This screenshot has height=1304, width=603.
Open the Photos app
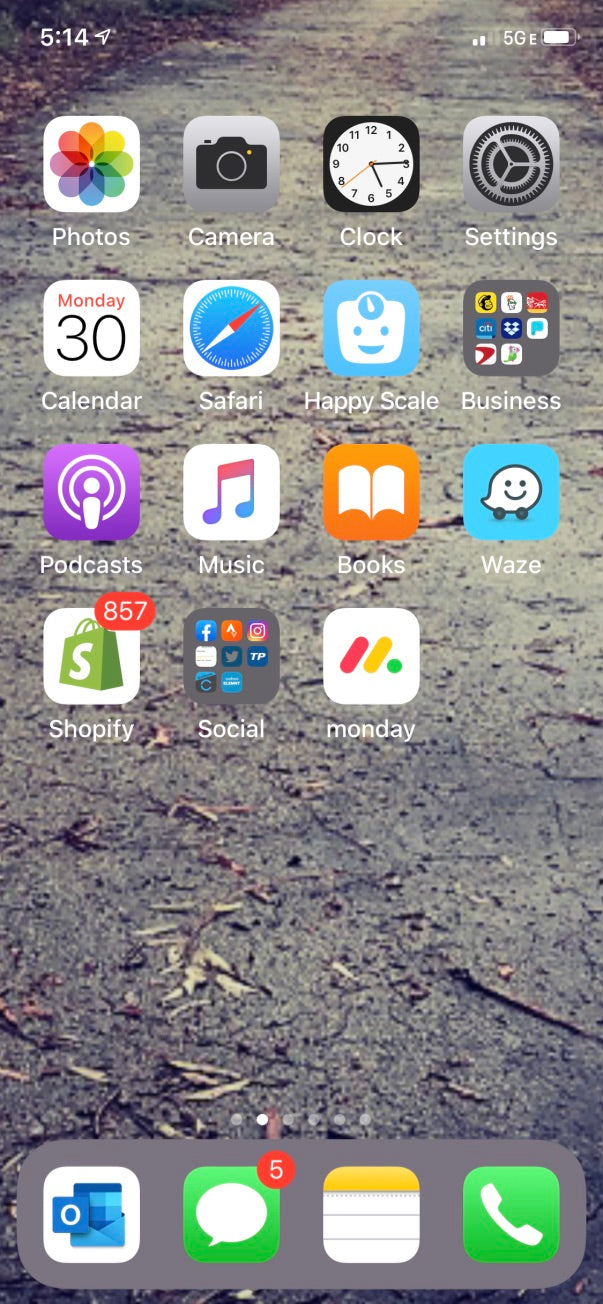pos(91,164)
